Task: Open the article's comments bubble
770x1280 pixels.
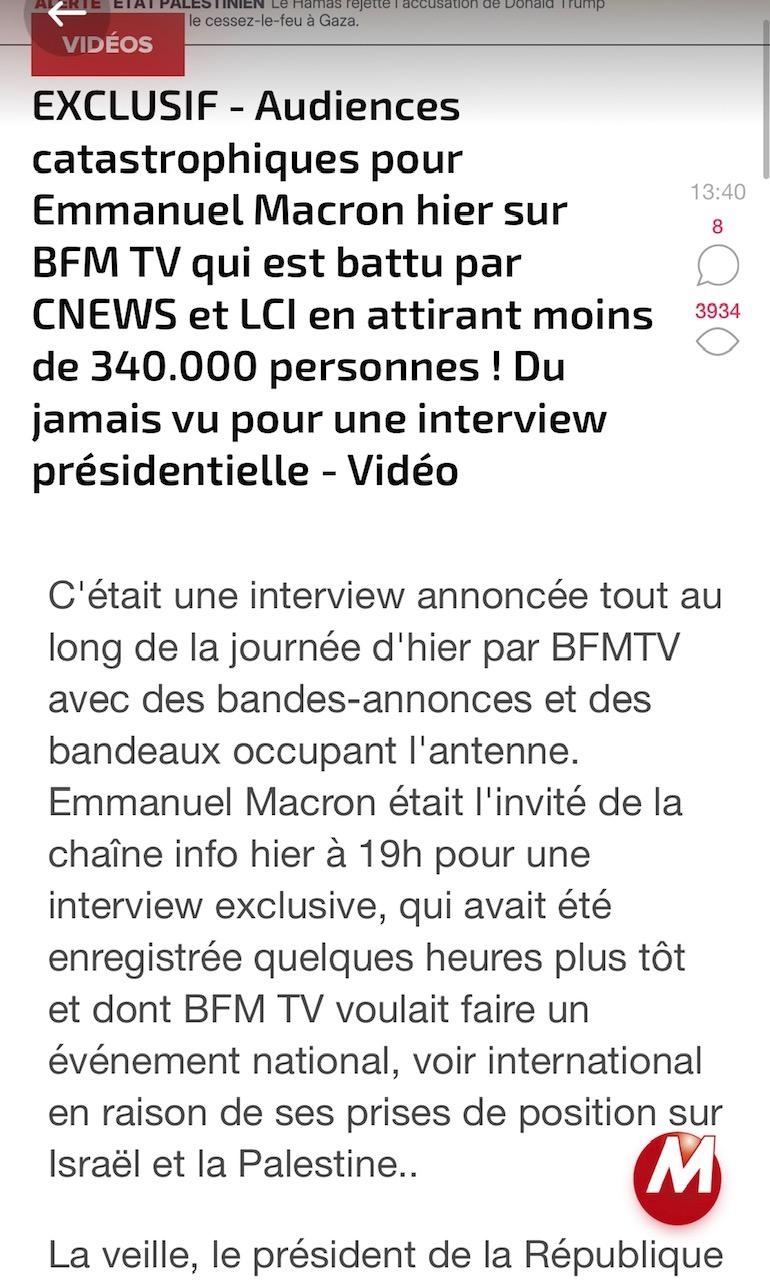Action: (717, 266)
